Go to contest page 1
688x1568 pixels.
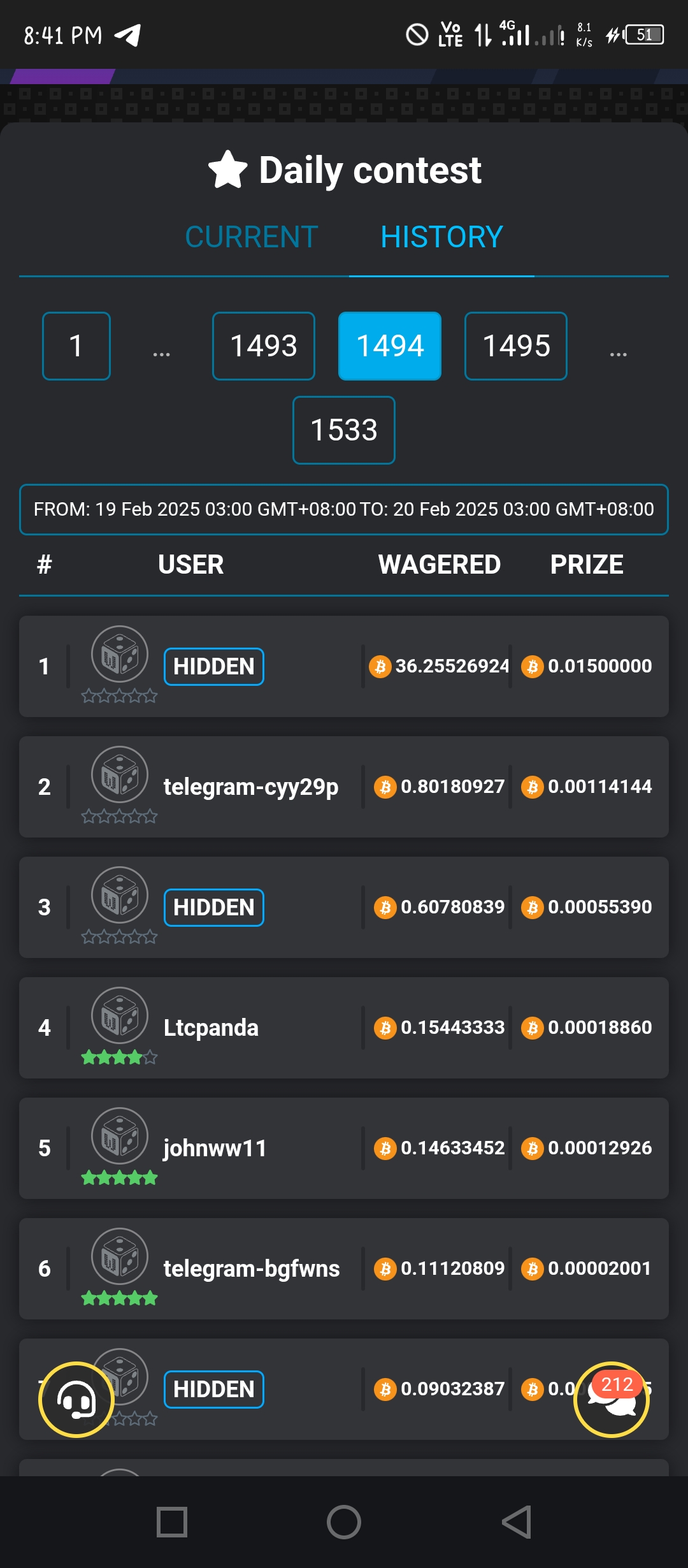76,346
